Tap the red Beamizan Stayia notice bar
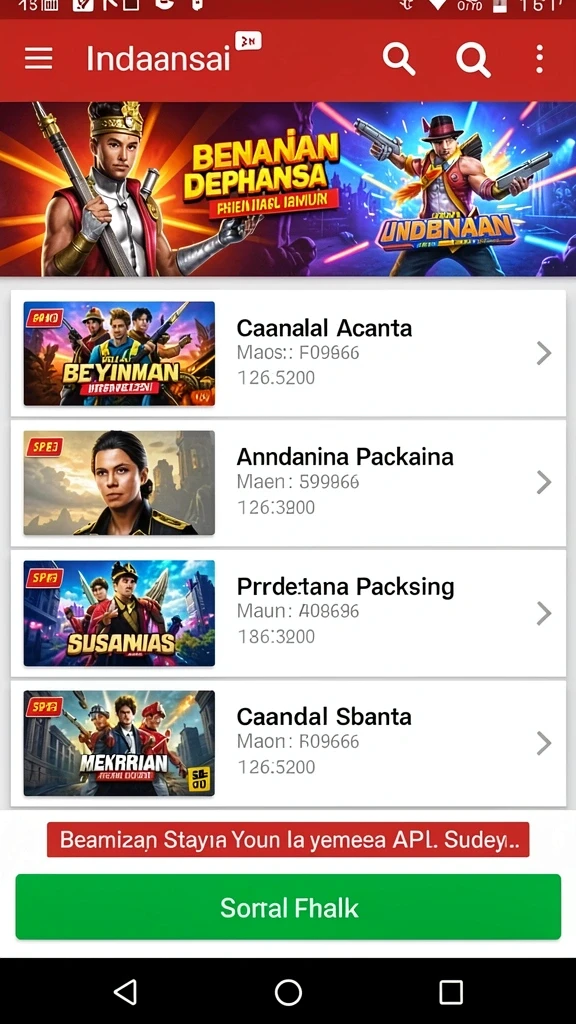The width and height of the screenshot is (576, 1024). coord(288,839)
